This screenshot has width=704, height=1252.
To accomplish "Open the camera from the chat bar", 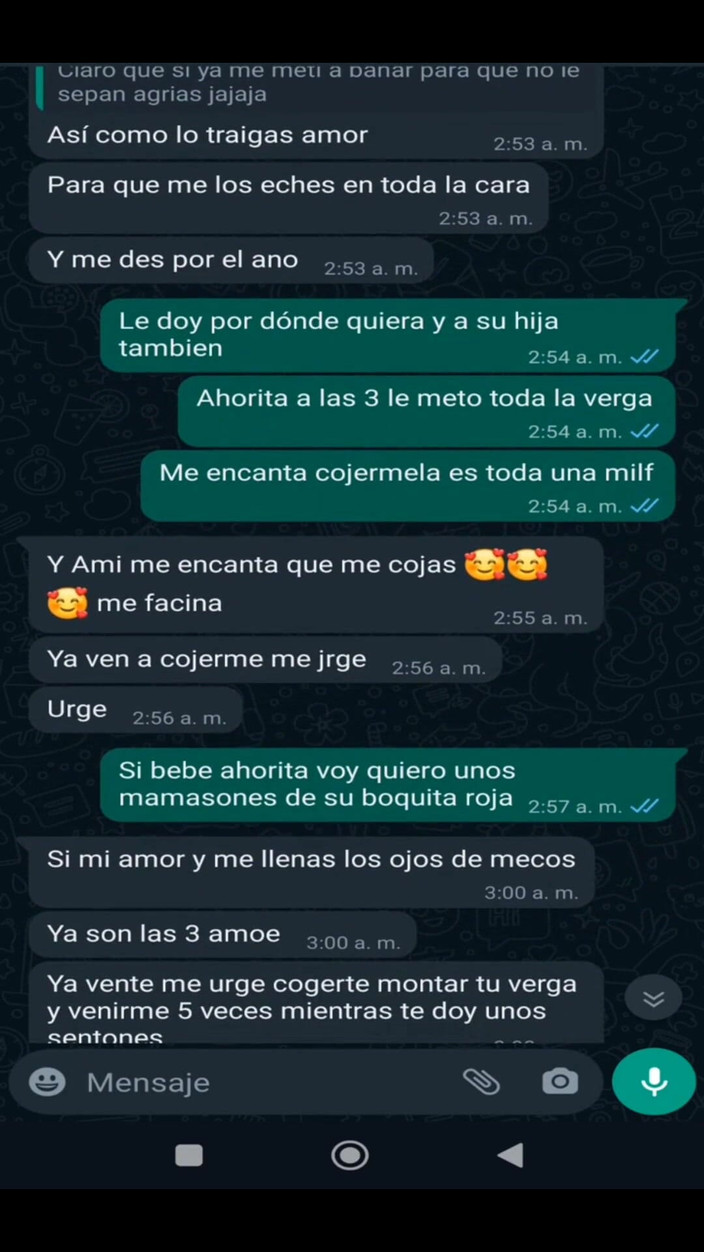I will coord(560,1081).
